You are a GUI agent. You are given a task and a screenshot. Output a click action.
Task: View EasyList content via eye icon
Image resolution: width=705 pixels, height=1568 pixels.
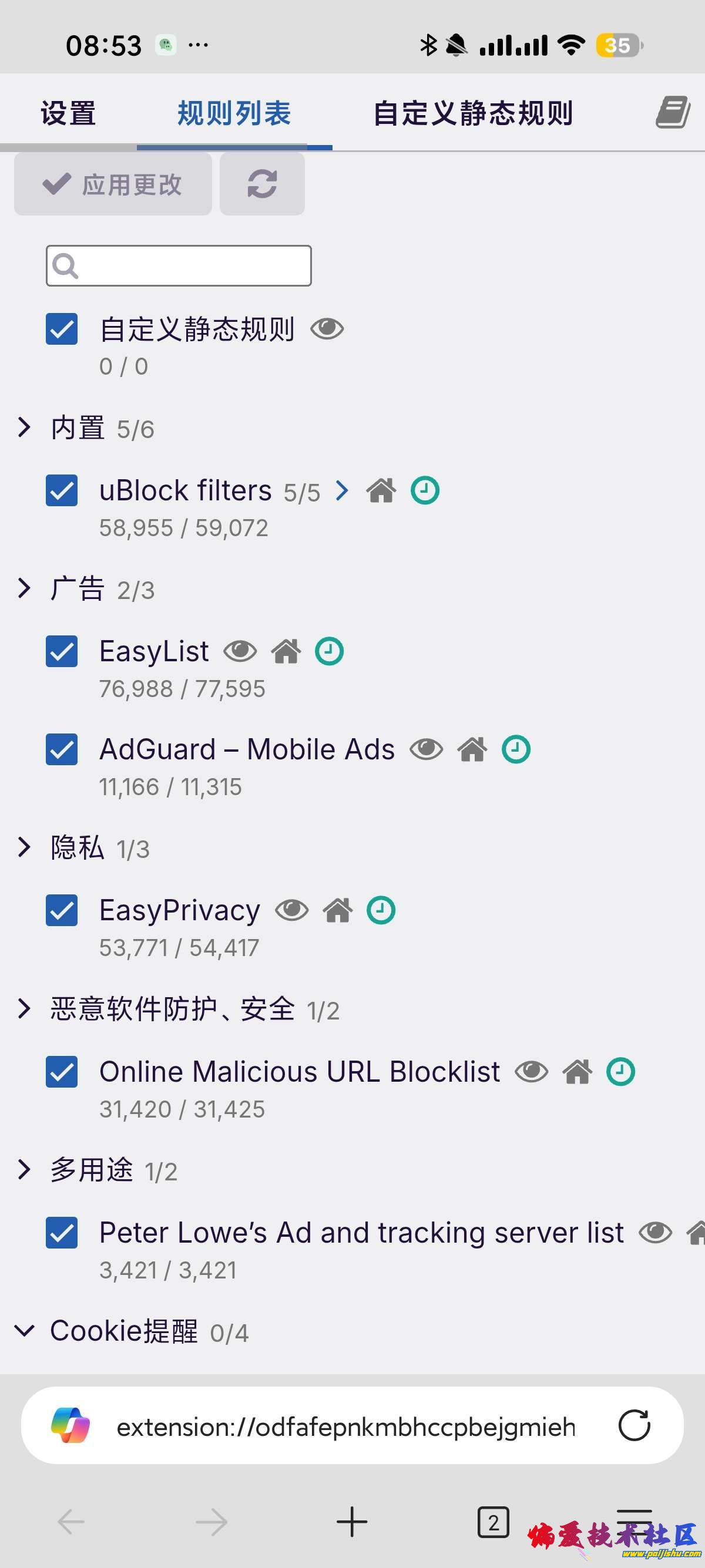coord(240,651)
